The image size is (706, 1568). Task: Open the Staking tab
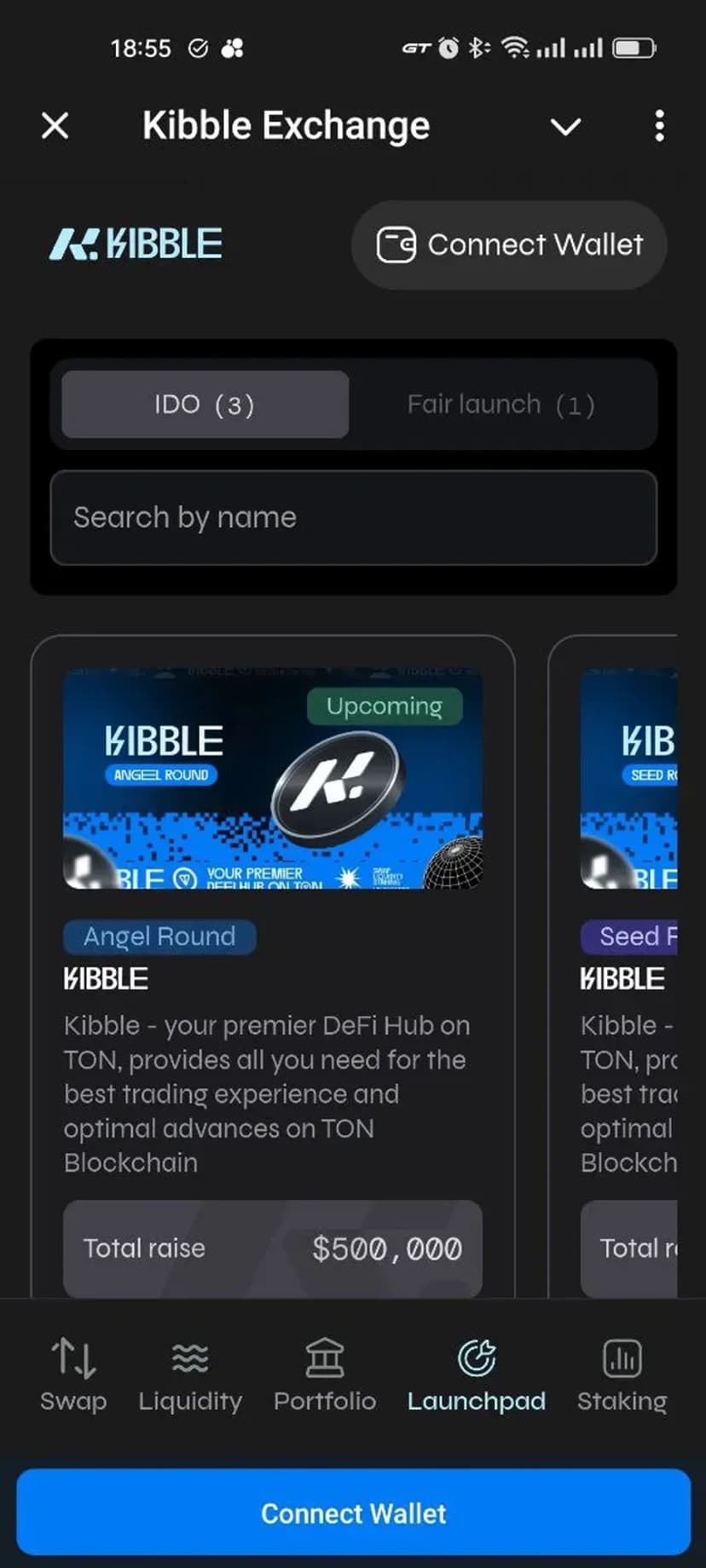click(622, 1374)
